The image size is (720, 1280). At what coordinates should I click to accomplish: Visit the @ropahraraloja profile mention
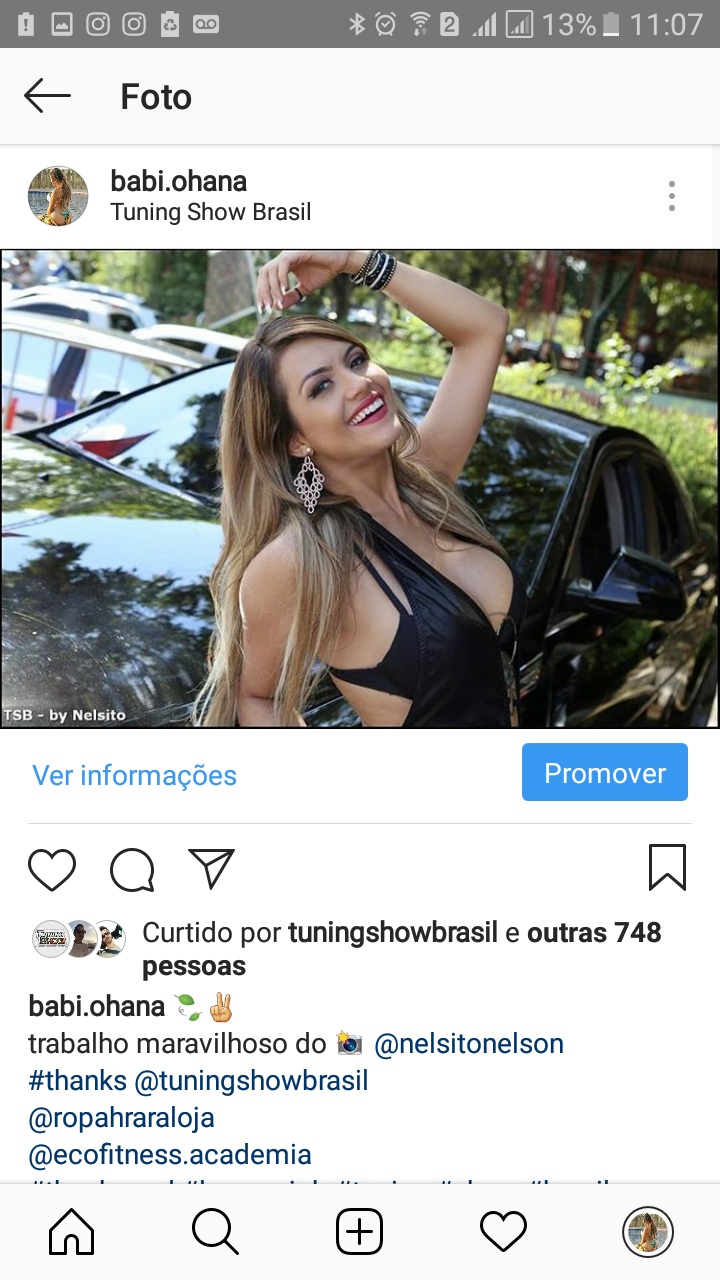[x=121, y=1118]
